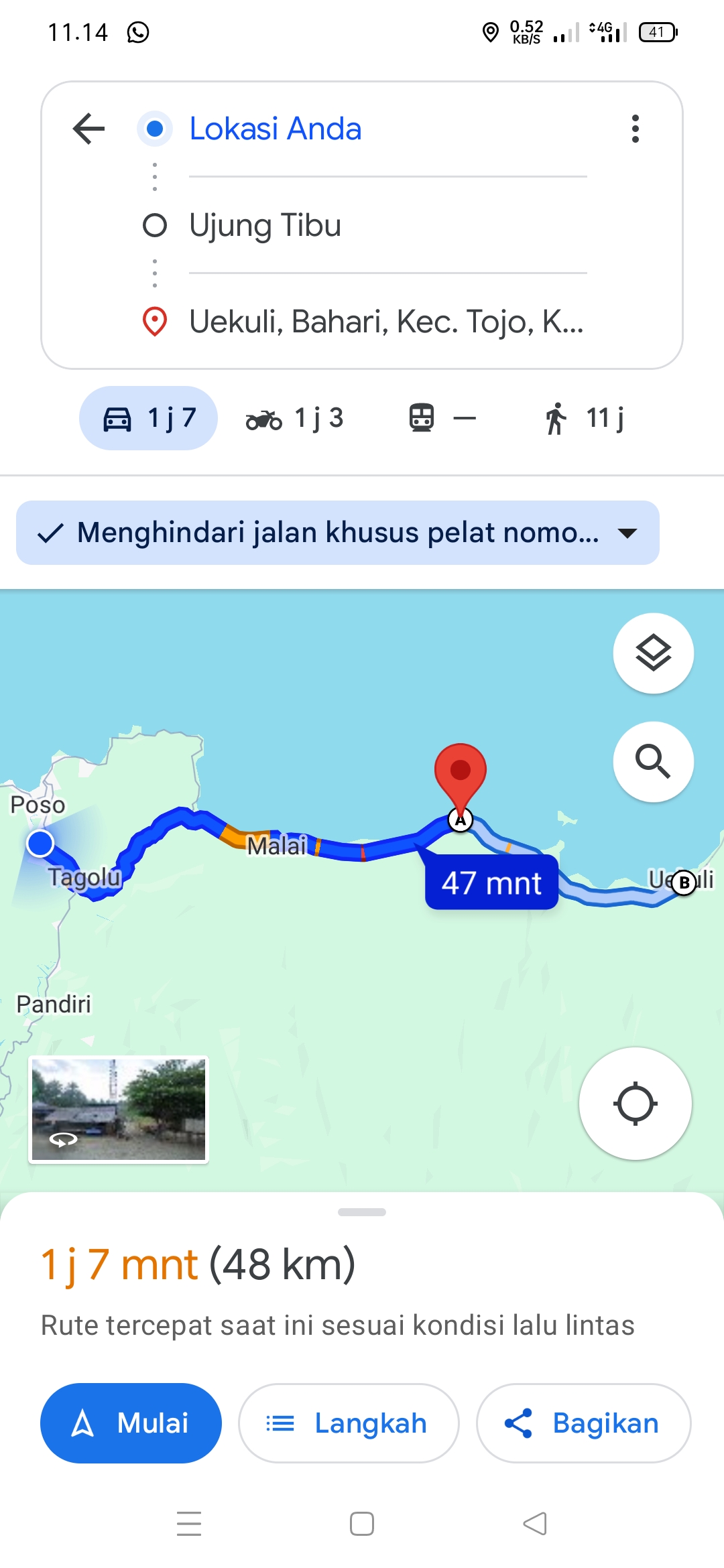
Task: Open the map layers button
Action: [x=654, y=653]
